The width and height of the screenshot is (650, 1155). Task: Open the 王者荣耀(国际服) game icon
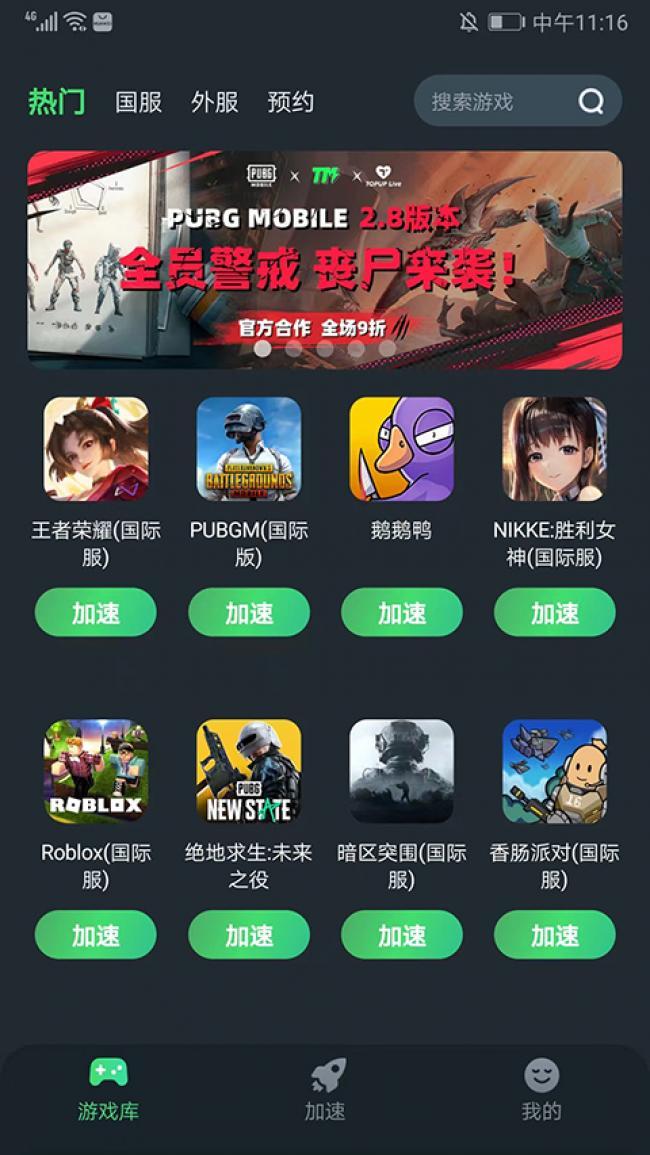click(x=96, y=449)
